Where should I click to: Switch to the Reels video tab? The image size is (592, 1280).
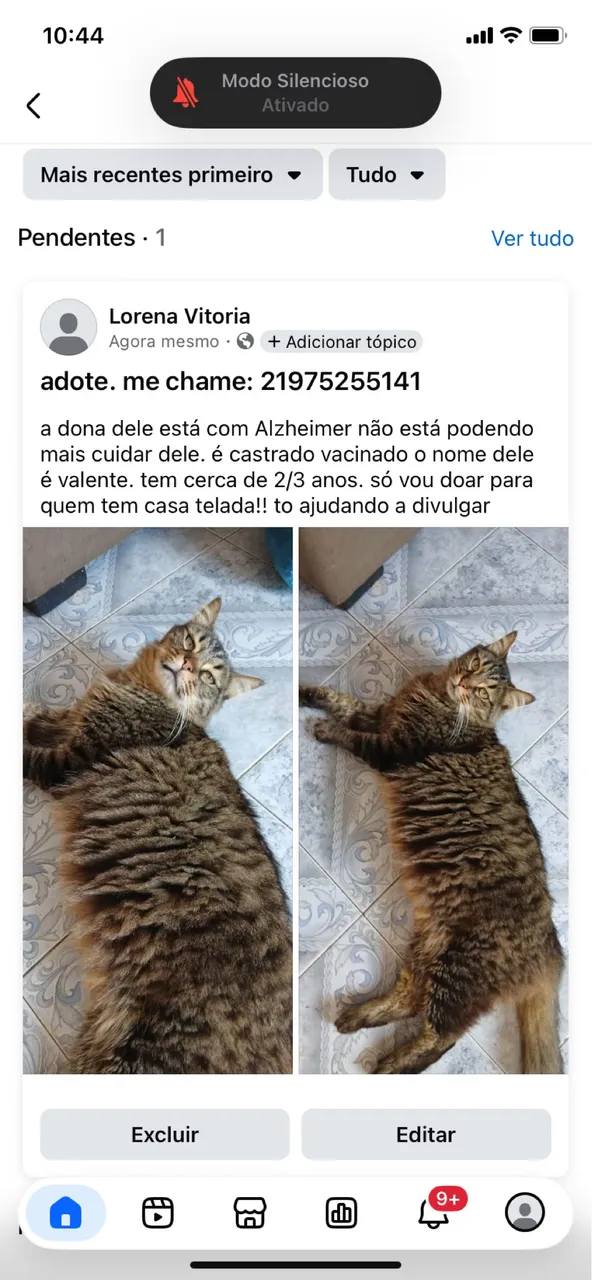(157, 1213)
